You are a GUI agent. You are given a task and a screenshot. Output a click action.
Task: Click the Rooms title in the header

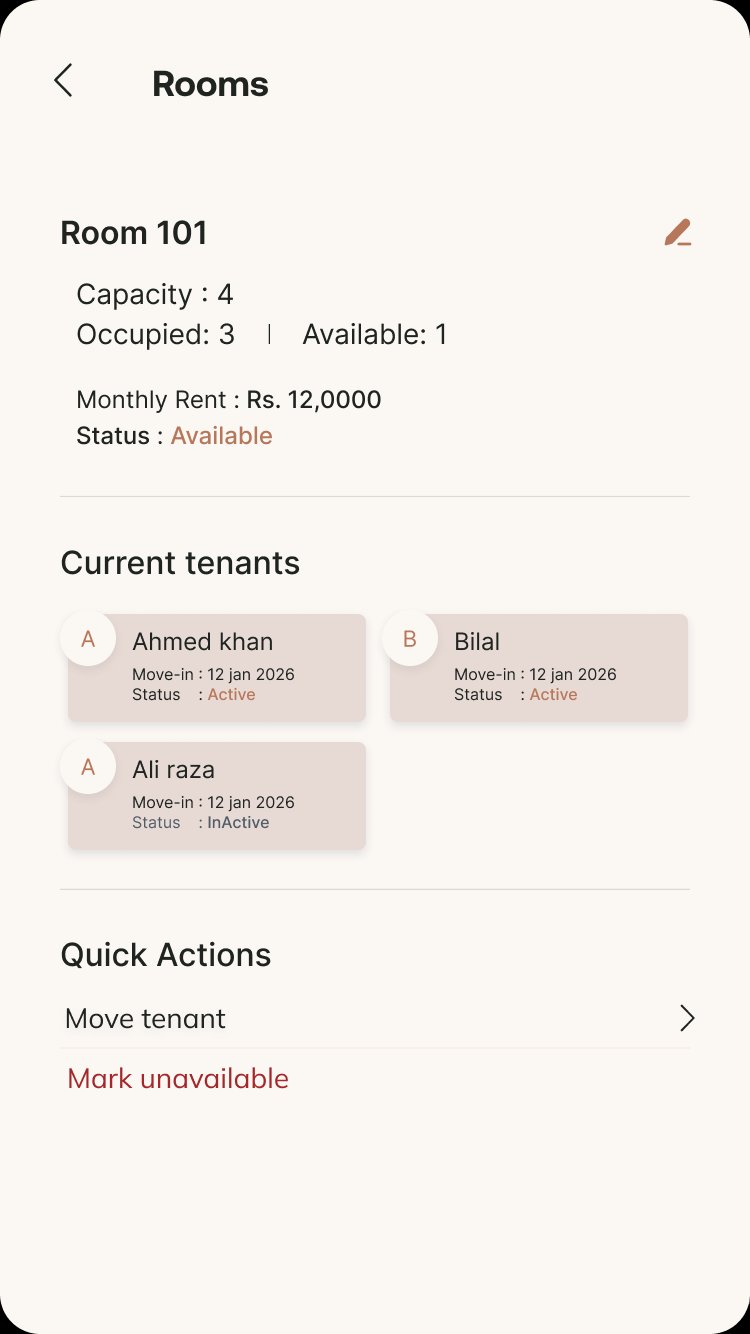tap(210, 84)
